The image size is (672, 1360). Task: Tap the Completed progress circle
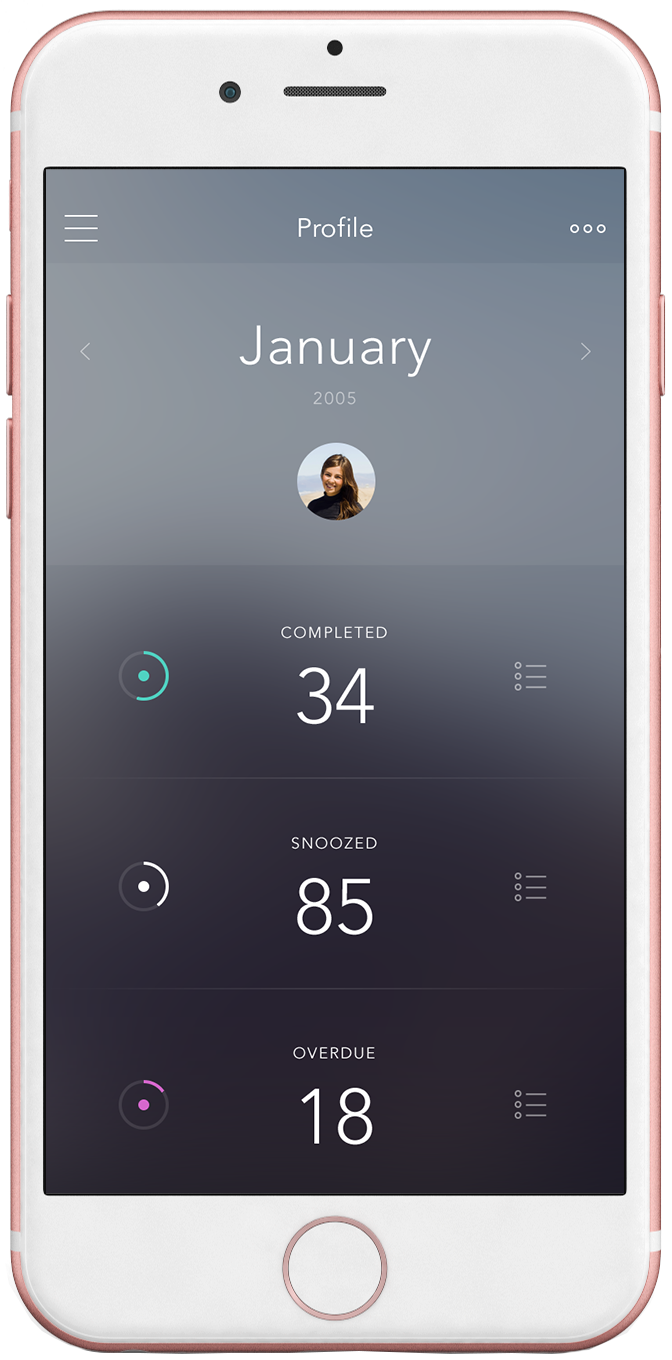(x=144, y=676)
